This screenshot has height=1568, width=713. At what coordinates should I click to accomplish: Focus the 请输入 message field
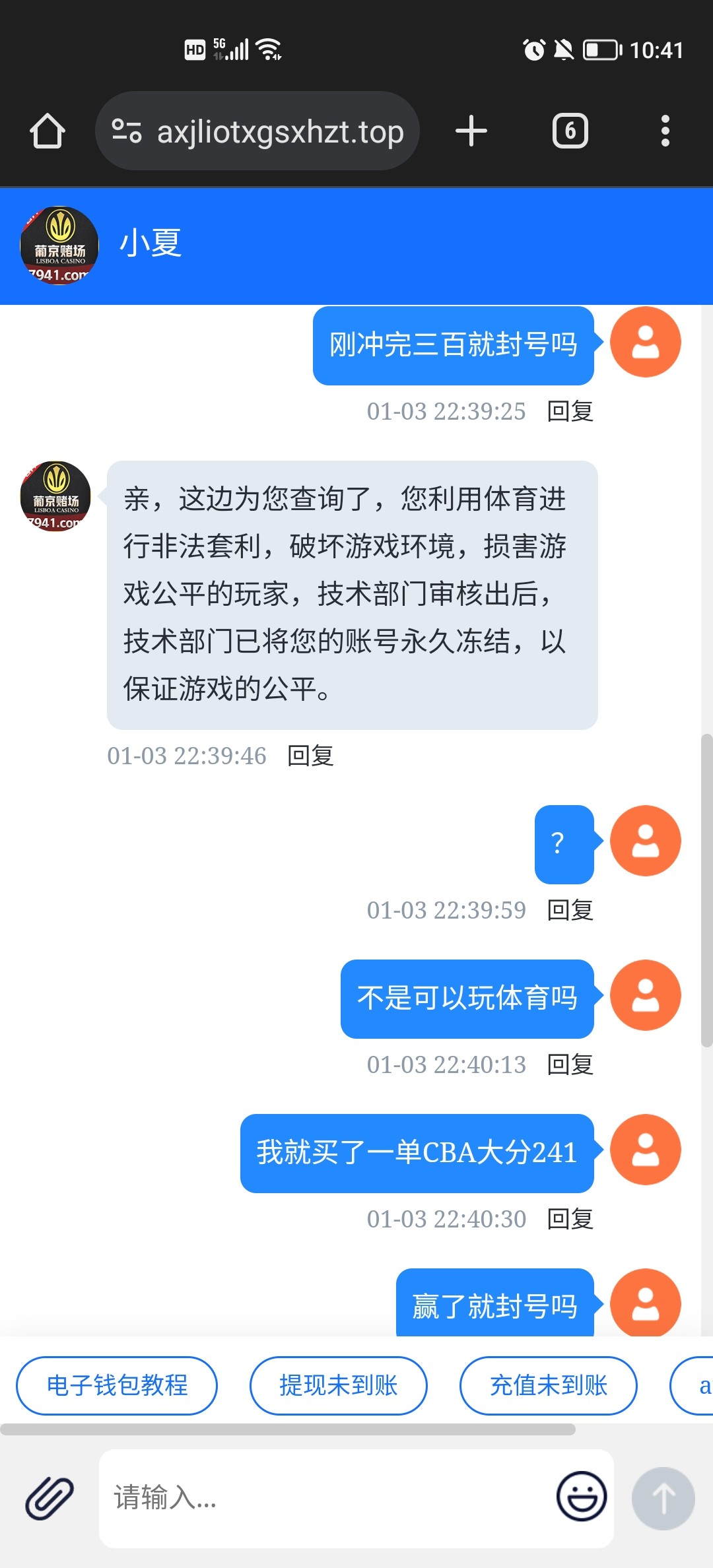point(323,1498)
